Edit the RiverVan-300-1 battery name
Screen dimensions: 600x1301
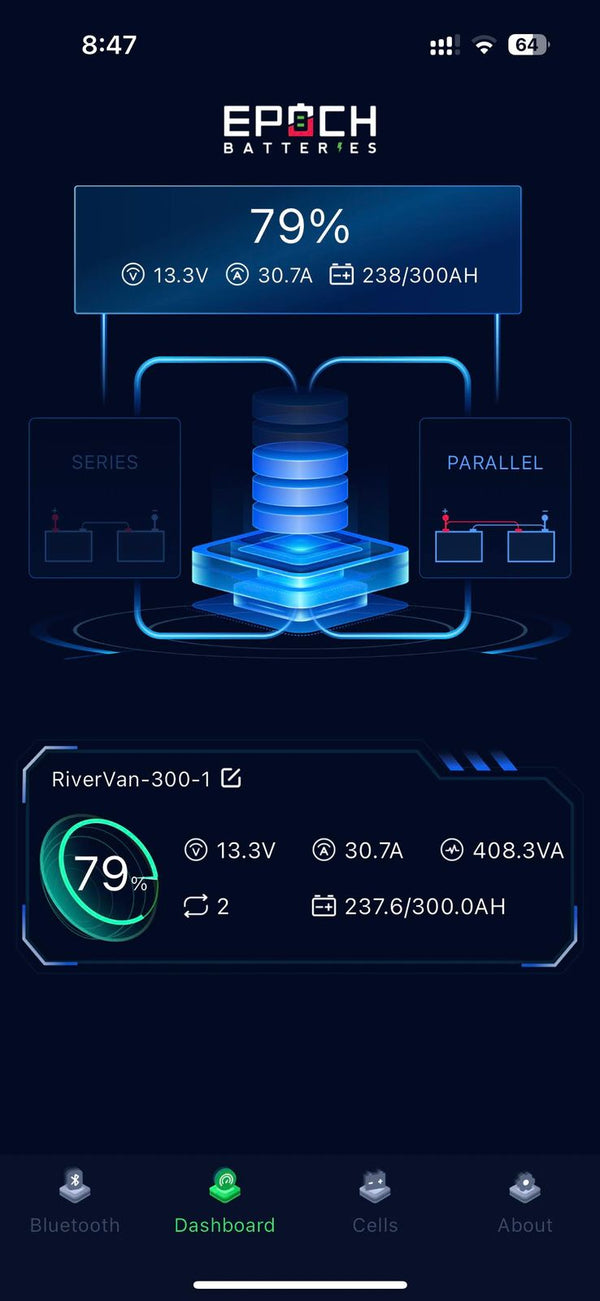pos(231,778)
